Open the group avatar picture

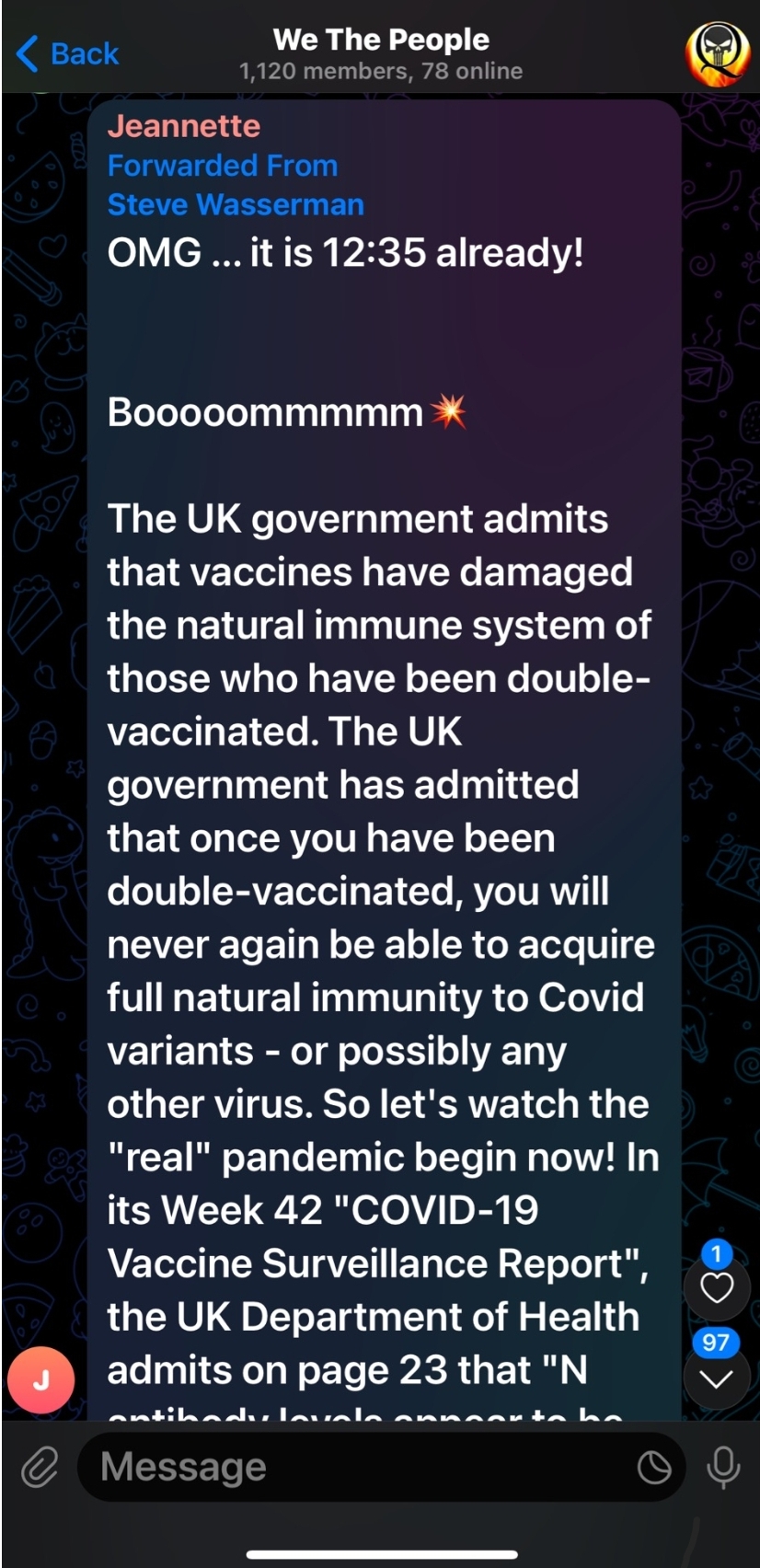coord(717,54)
